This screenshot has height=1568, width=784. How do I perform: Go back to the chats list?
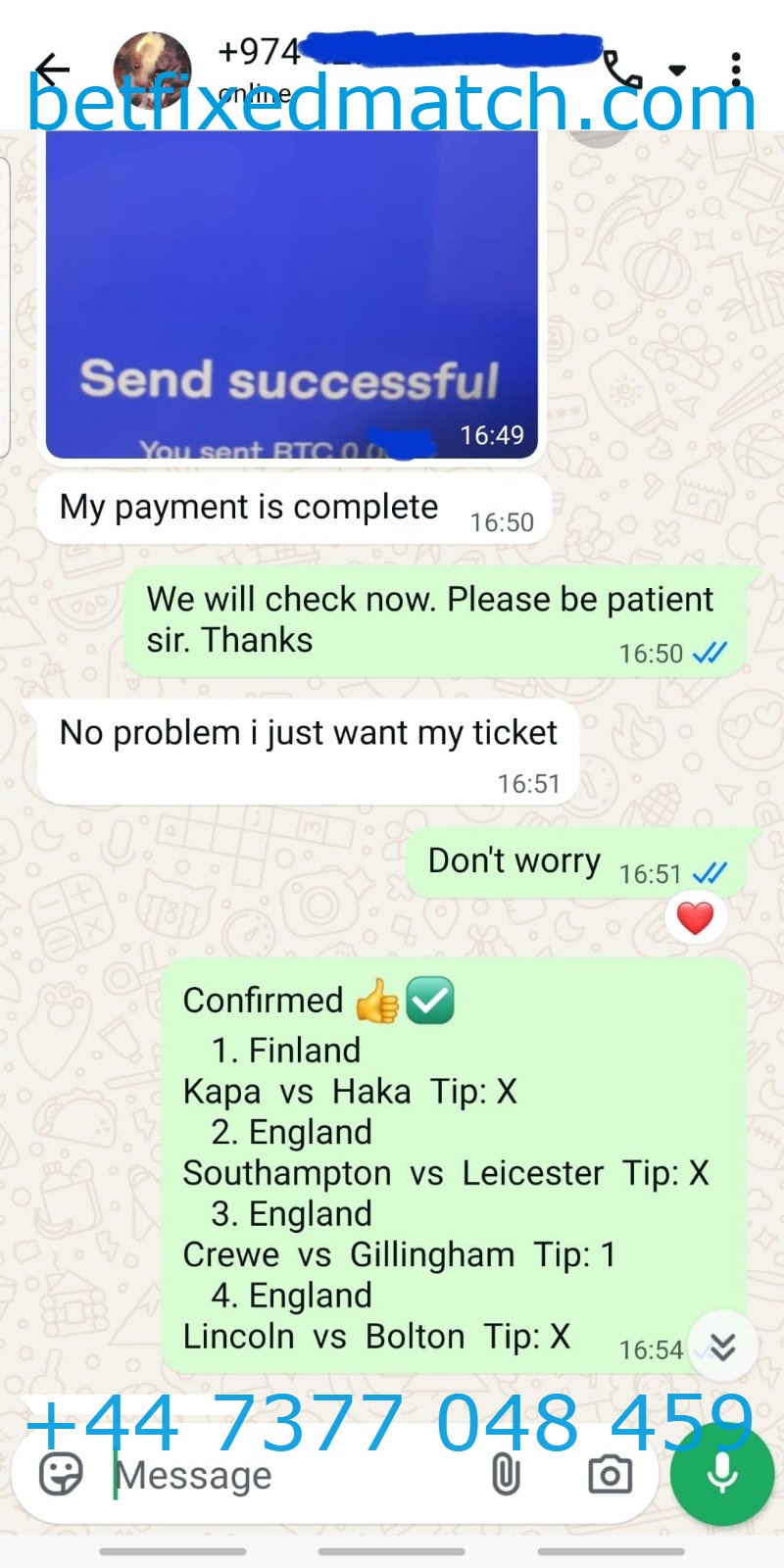pos(51,70)
